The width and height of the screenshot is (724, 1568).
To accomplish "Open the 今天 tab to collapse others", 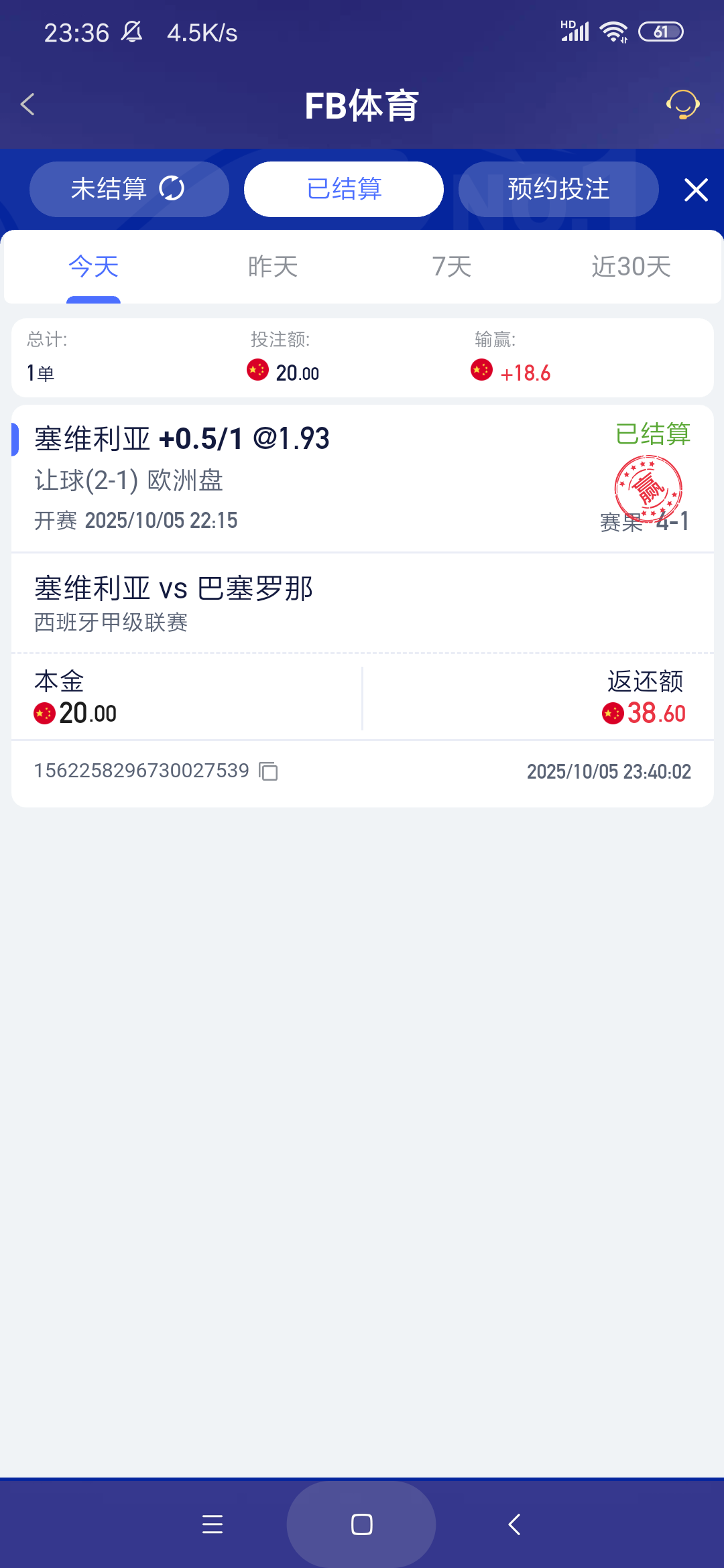I will coord(93,266).
